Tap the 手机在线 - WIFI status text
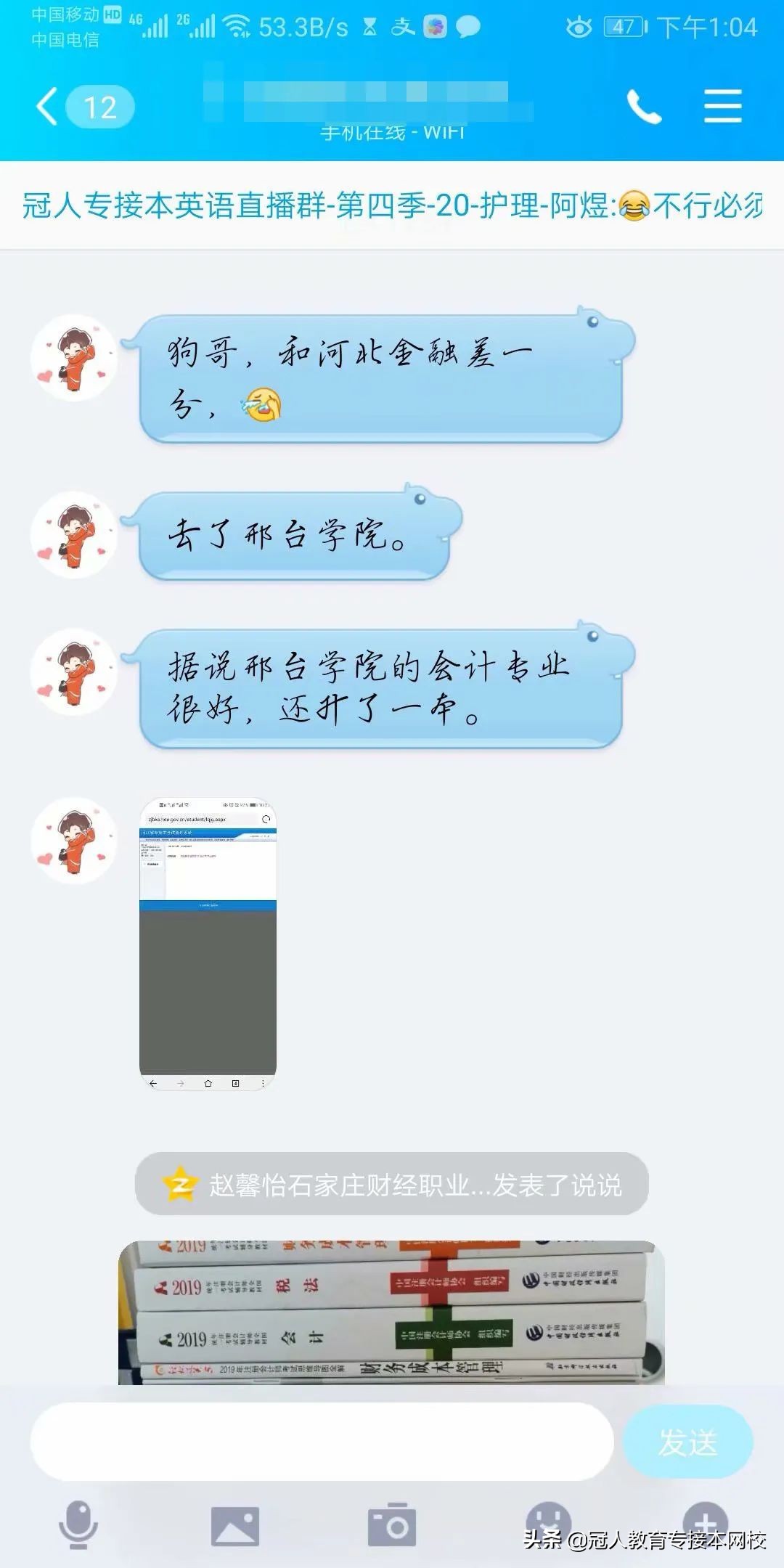784x1568 pixels. tap(392, 131)
